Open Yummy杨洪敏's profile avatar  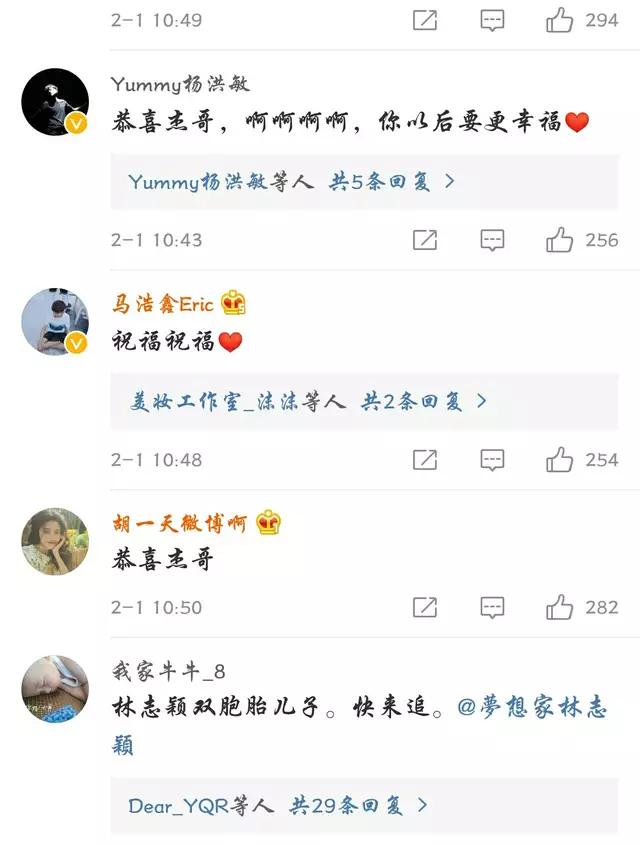point(55,102)
